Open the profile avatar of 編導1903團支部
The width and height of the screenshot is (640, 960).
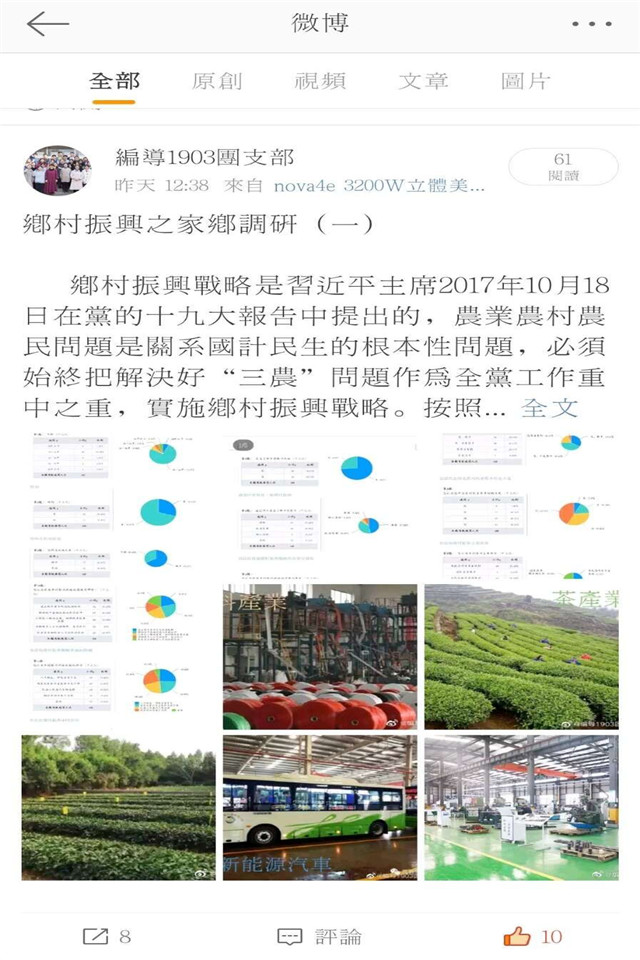(x=57, y=170)
